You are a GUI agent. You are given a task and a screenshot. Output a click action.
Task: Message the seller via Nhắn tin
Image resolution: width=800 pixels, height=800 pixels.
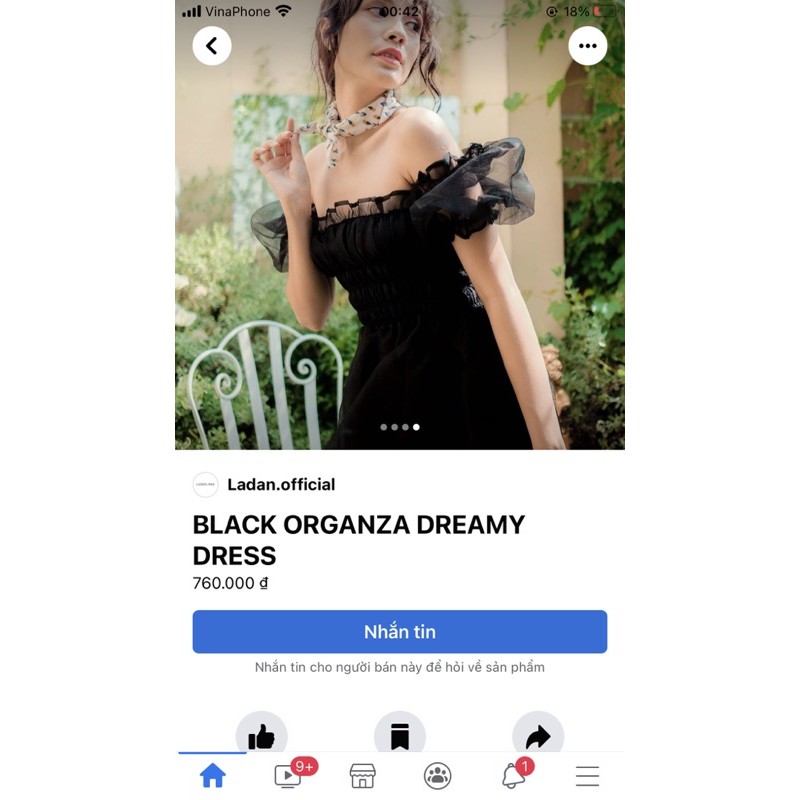point(400,632)
